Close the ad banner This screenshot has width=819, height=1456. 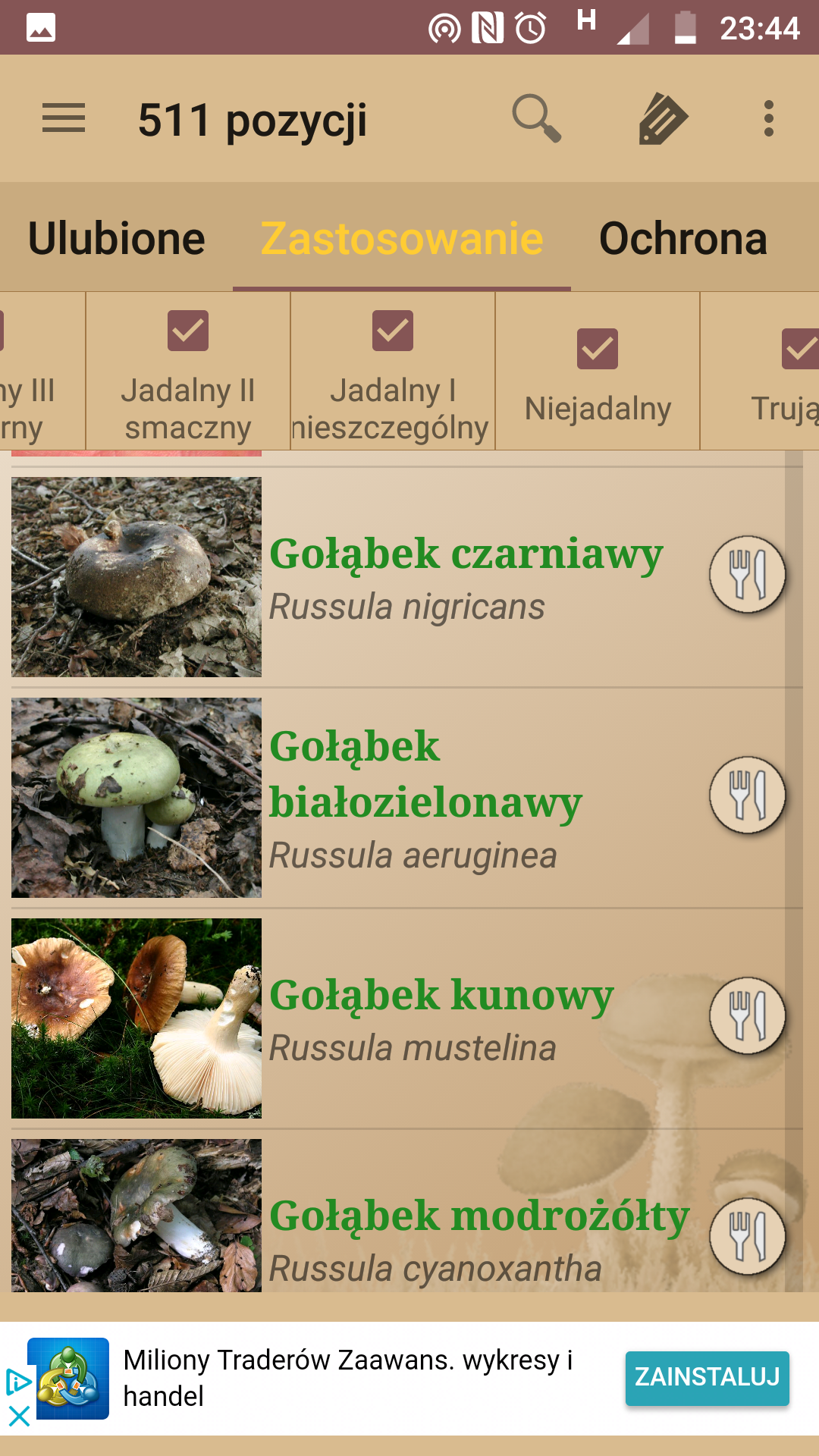[19, 1416]
